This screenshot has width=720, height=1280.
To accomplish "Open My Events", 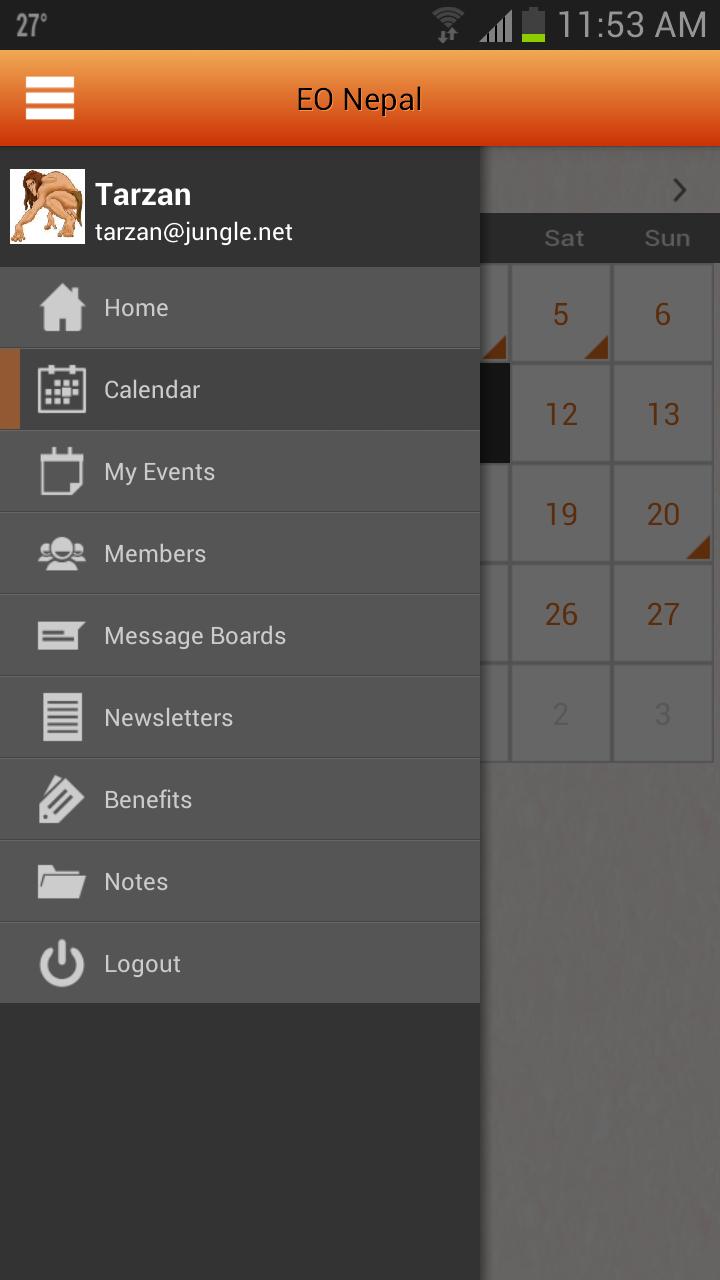I will pyautogui.click(x=240, y=472).
